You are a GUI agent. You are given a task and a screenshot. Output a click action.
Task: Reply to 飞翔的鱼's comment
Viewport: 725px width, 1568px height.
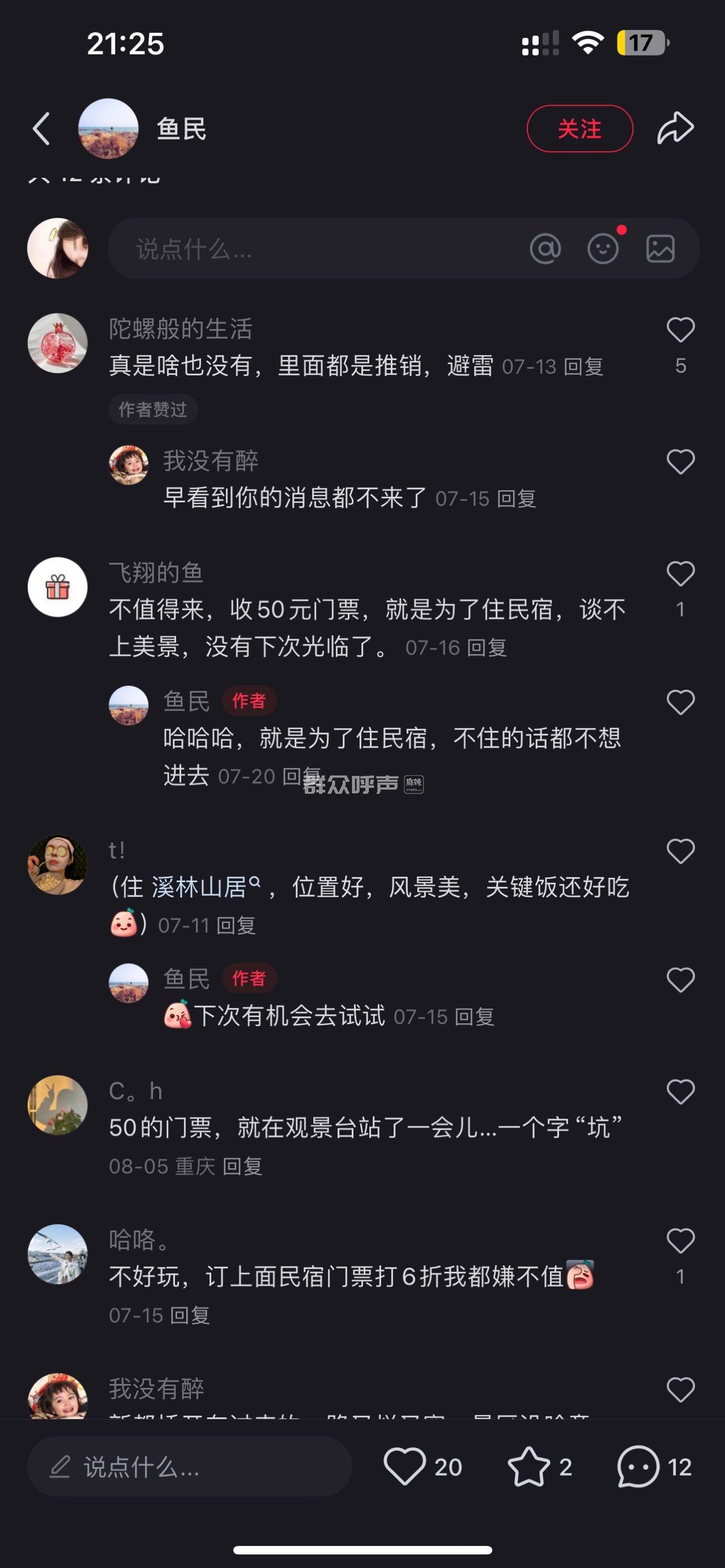(487, 648)
